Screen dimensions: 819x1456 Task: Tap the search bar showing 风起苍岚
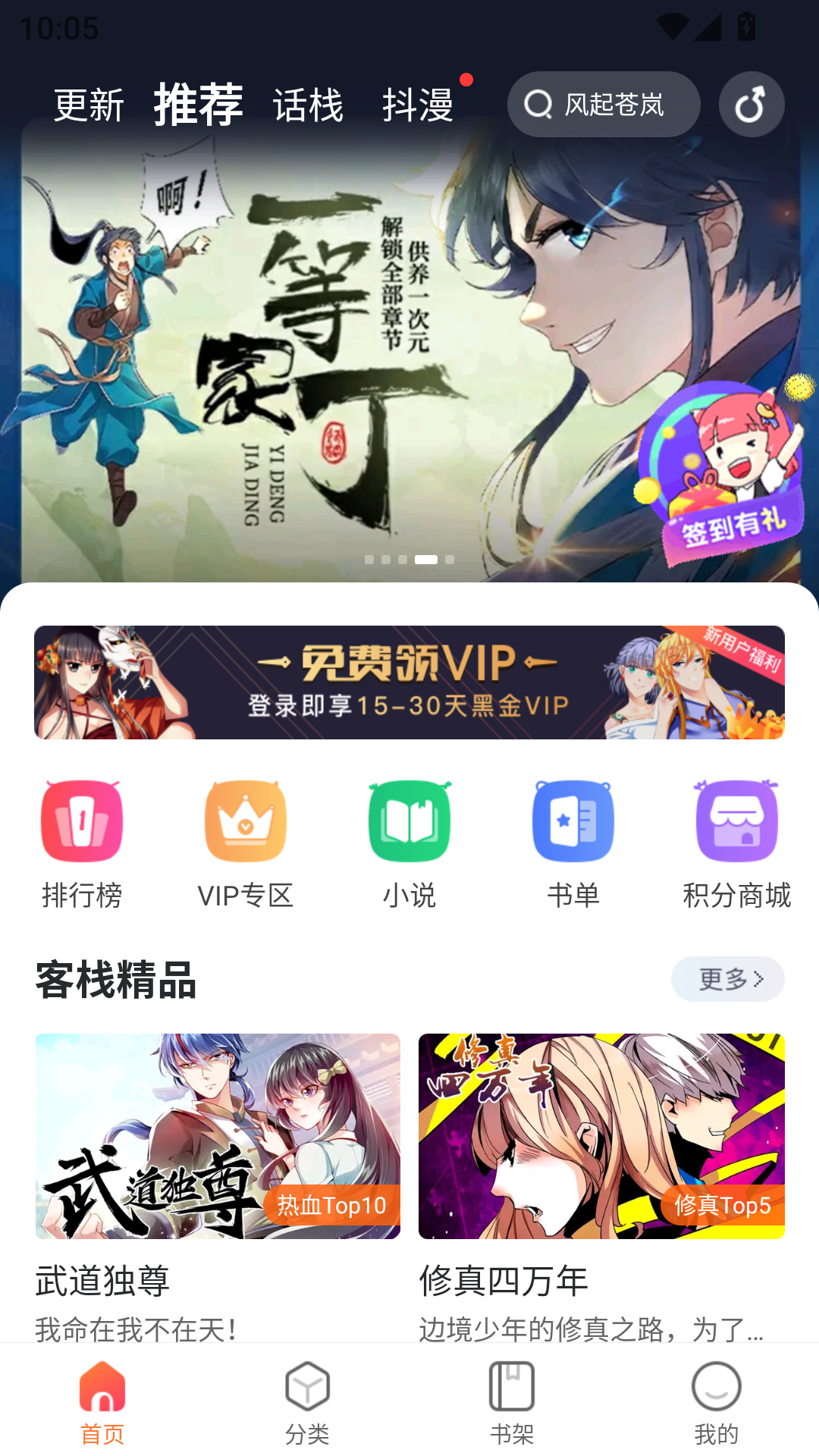604,105
